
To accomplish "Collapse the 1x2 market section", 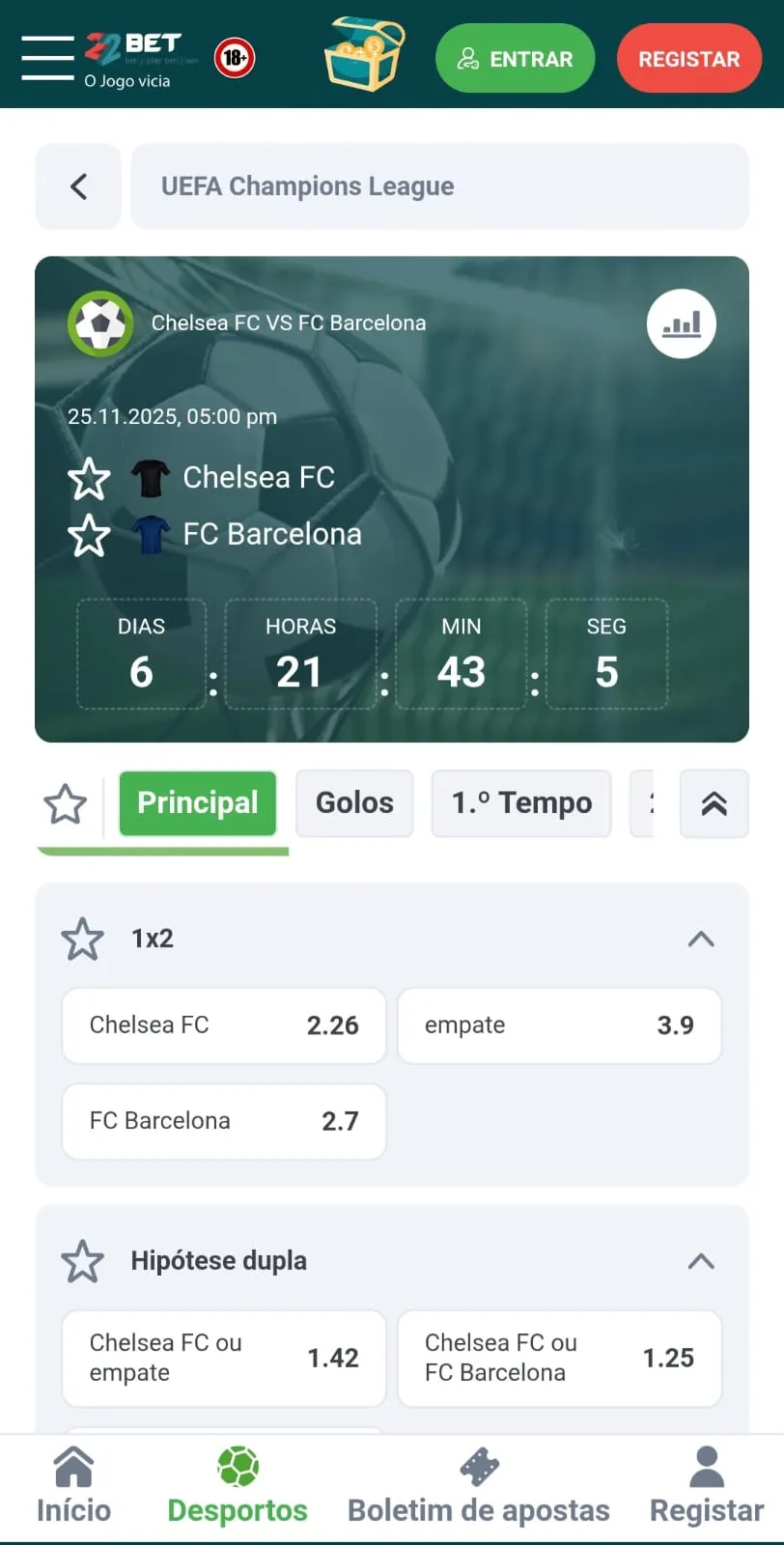I will coord(702,938).
